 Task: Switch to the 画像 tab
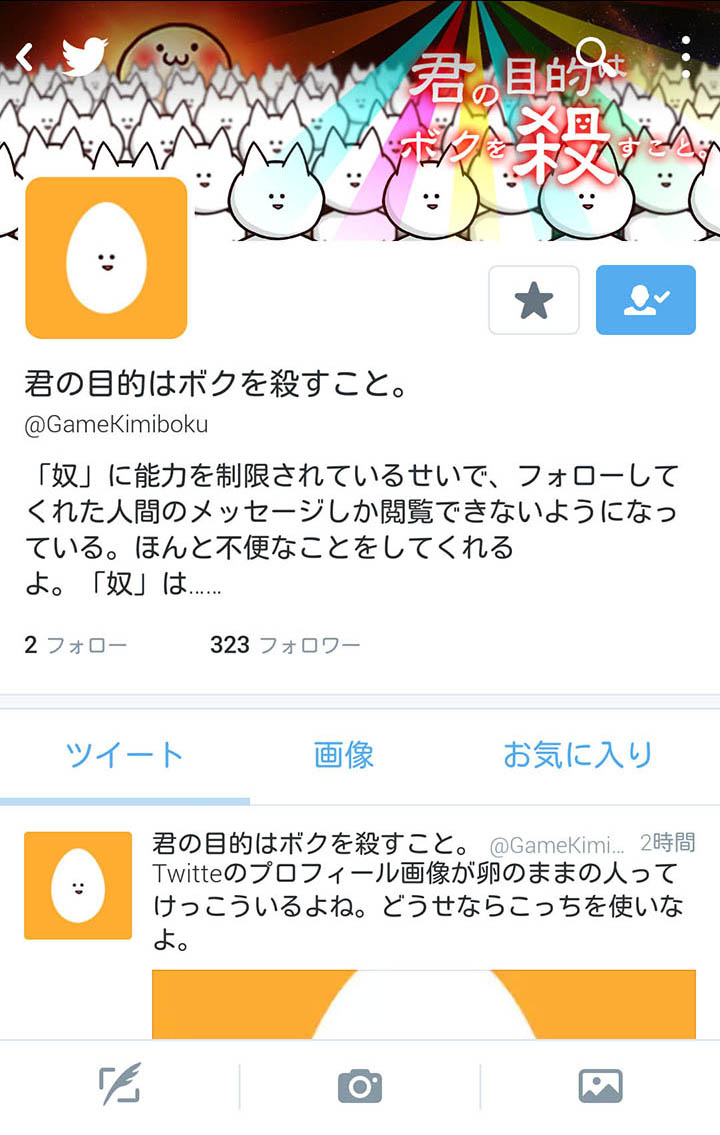pos(343,755)
